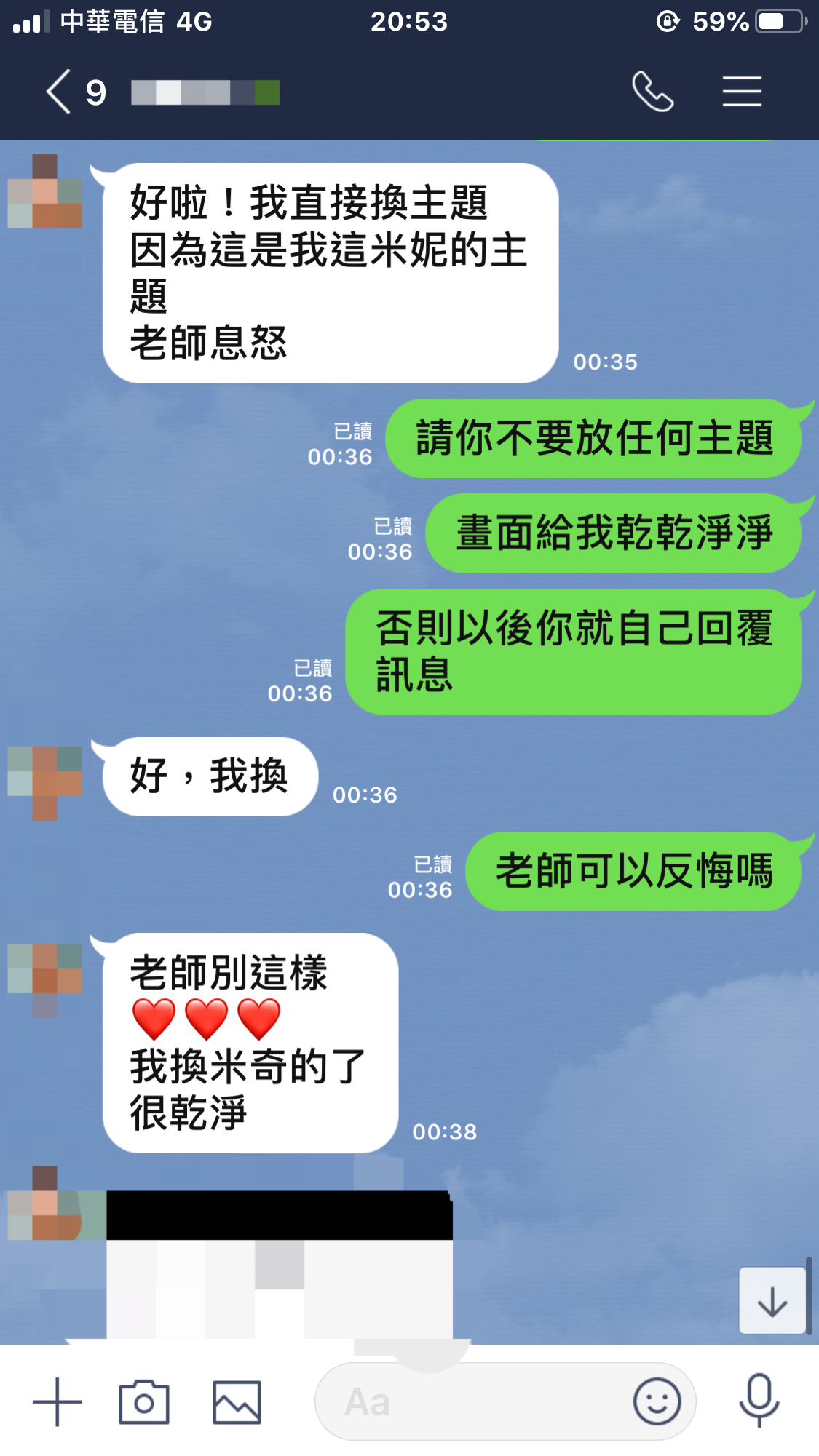Jump to latest message with down arrow
The width and height of the screenshot is (819, 1456).
point(772,1301)
